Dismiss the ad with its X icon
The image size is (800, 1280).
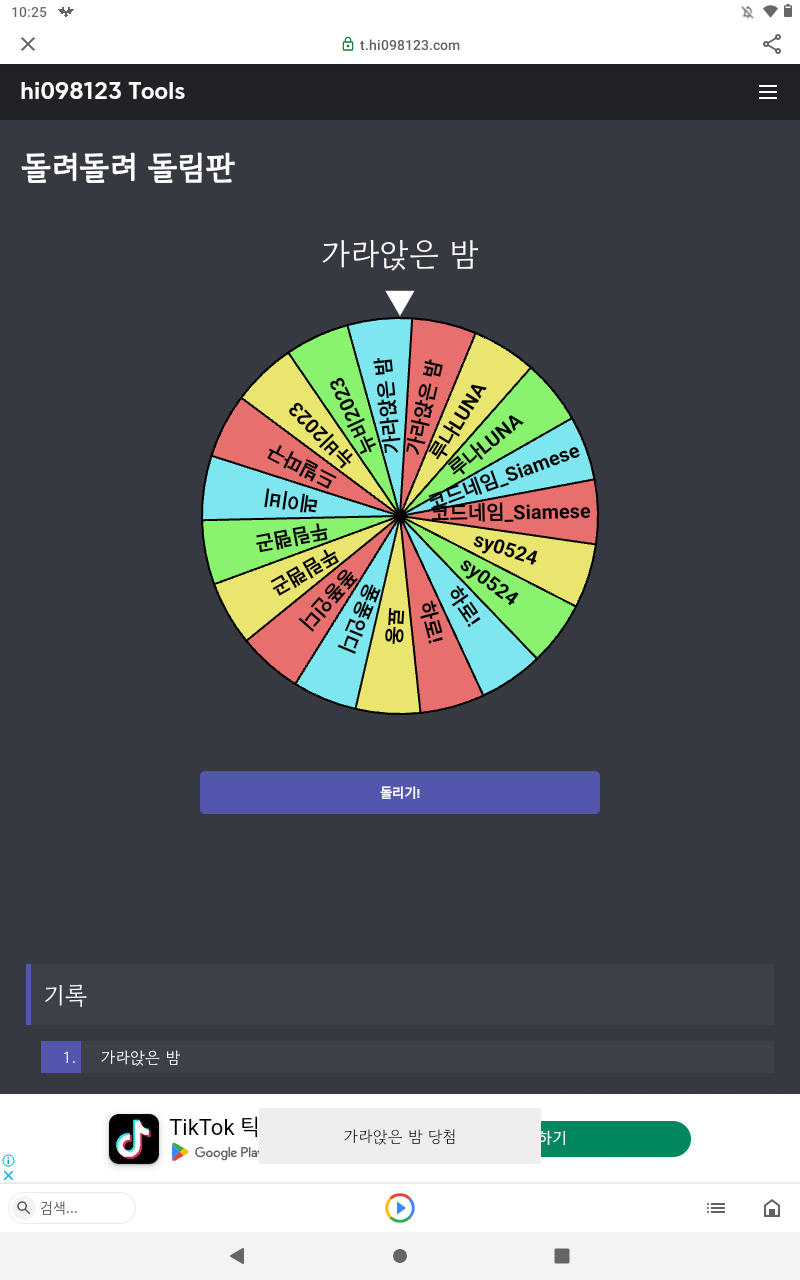pyautogui.click(x=9, y=1175)
